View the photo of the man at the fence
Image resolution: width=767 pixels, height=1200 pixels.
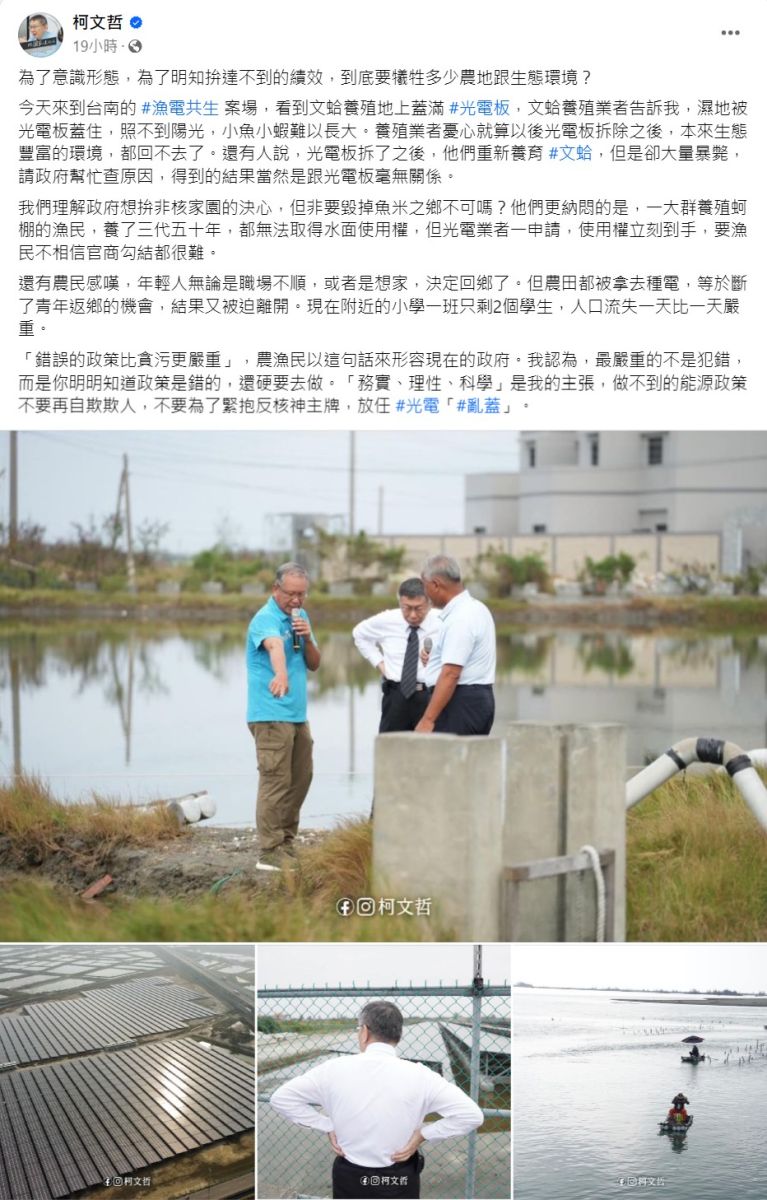[383, 1071]
